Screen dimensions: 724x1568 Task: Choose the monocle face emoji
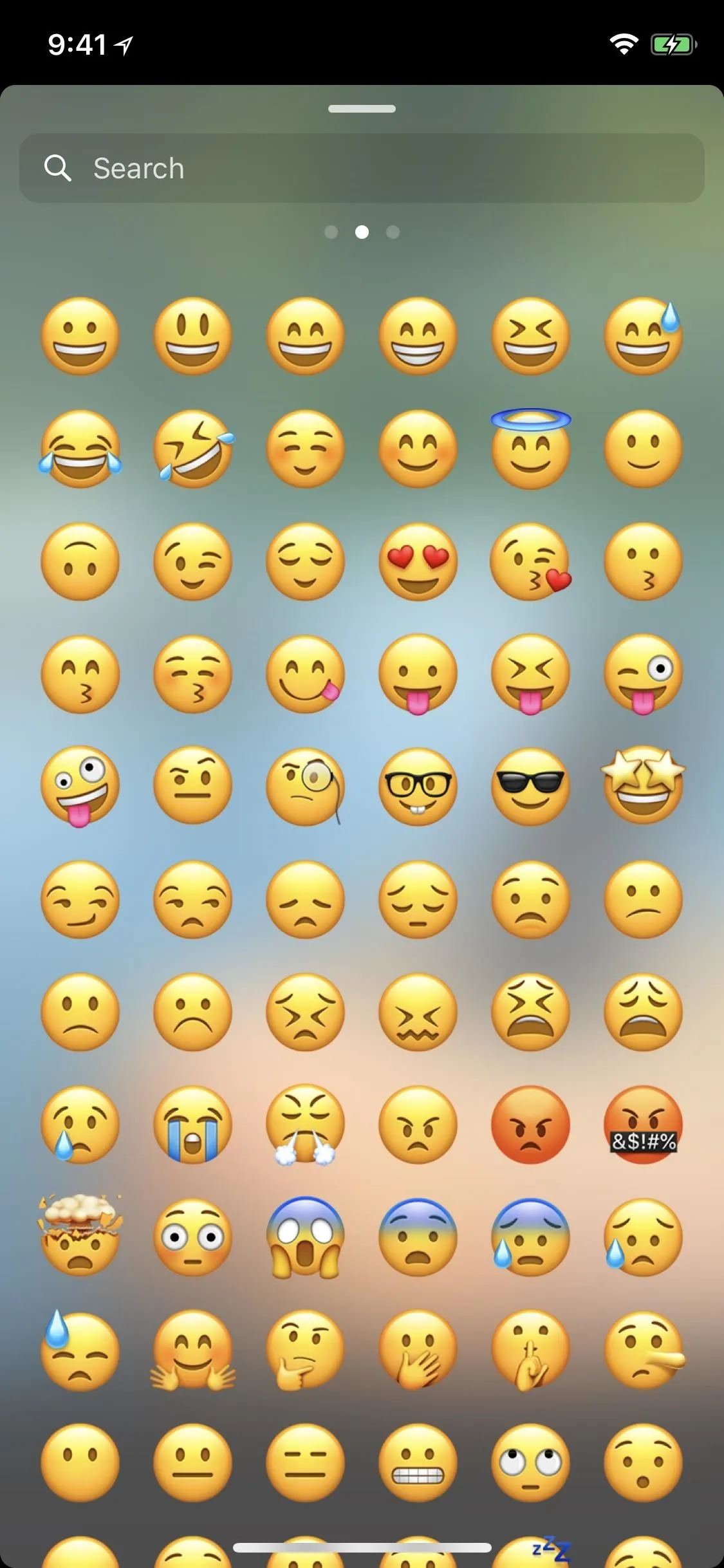pos(305,787)
